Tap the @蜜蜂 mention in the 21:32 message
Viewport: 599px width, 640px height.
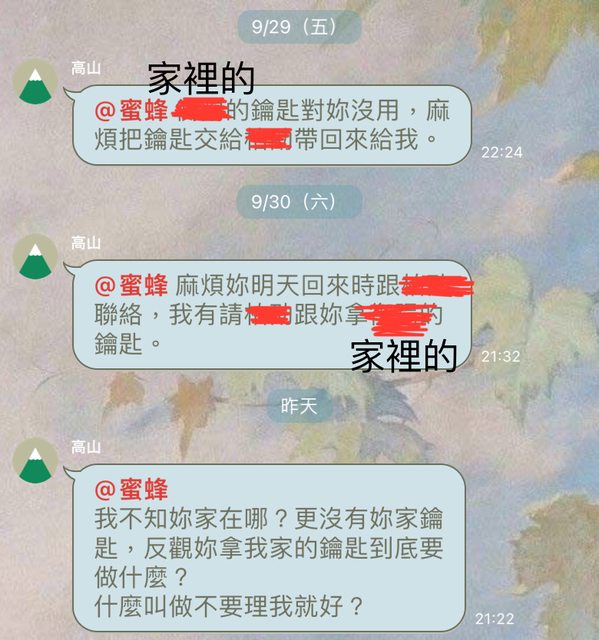131,285
